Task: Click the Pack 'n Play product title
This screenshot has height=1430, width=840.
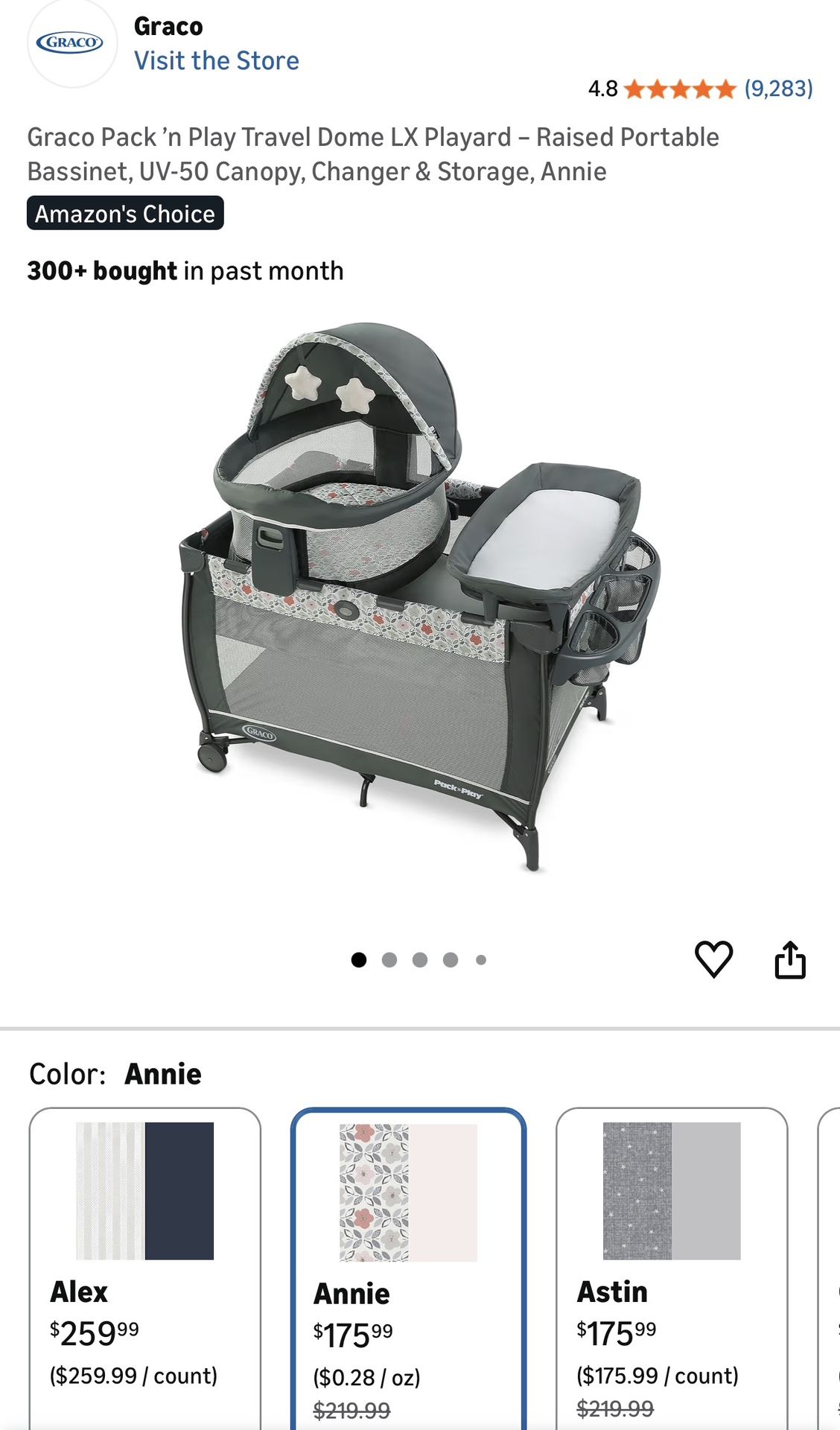Action: [372, 153]
